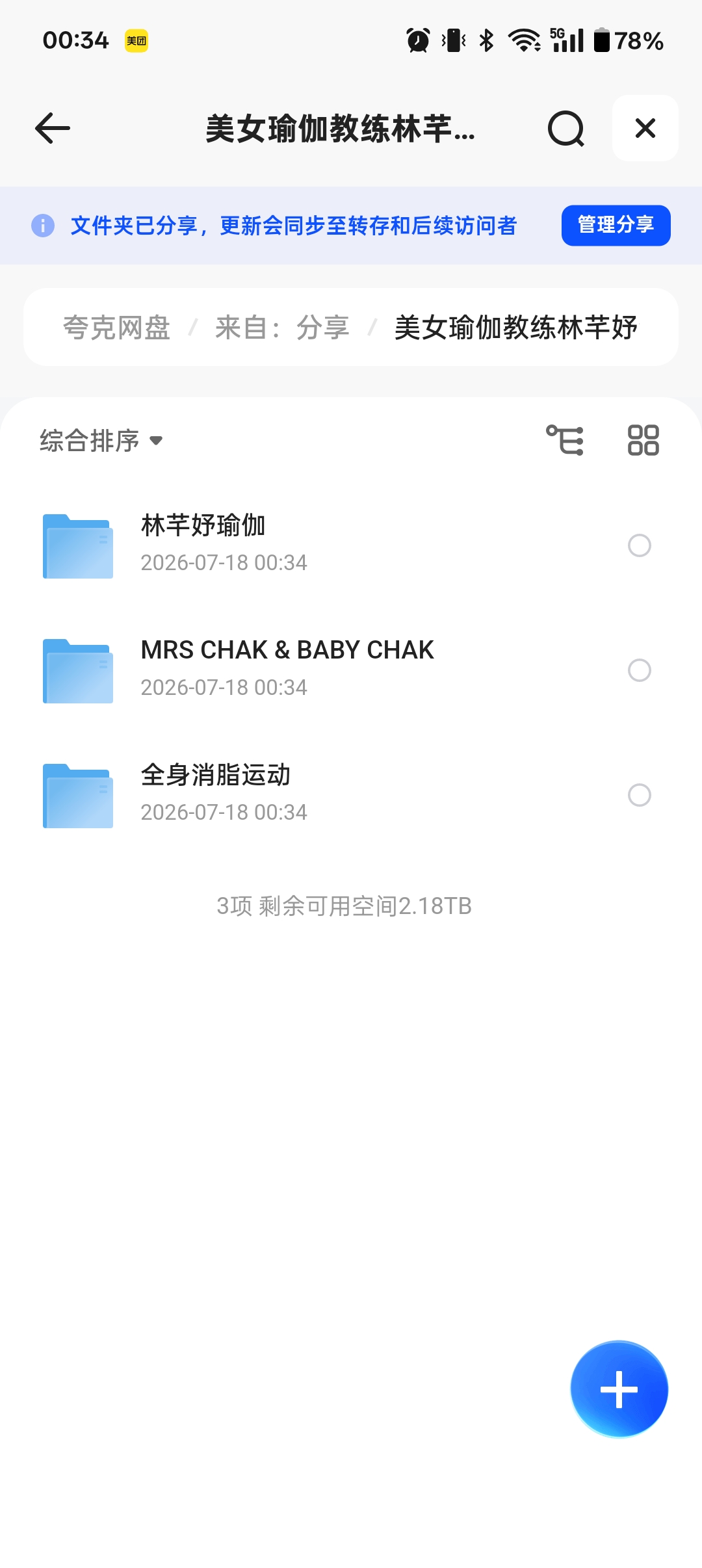
Task: Navigate to 来自：分享 in breadcrumb
Action: tap(282, 327)
